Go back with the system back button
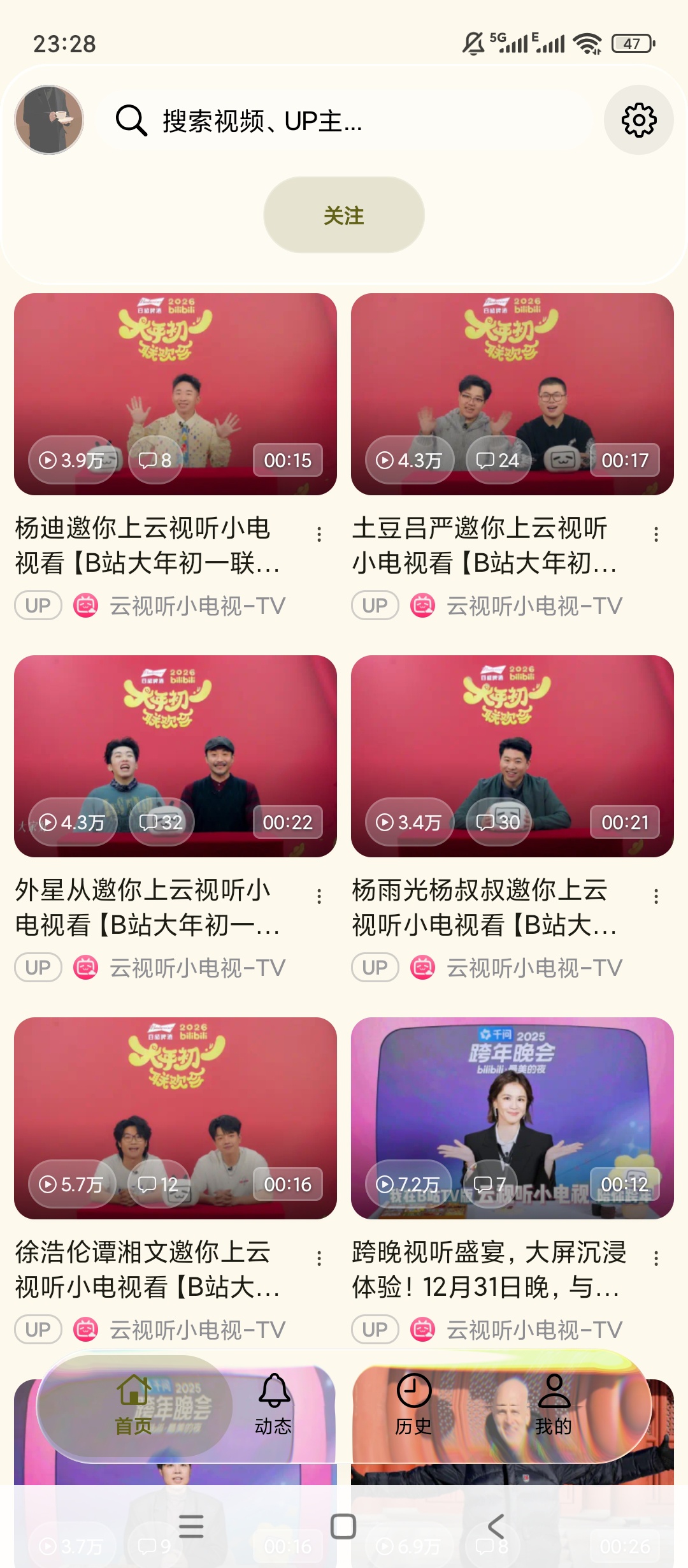 tap(496, 1526)
